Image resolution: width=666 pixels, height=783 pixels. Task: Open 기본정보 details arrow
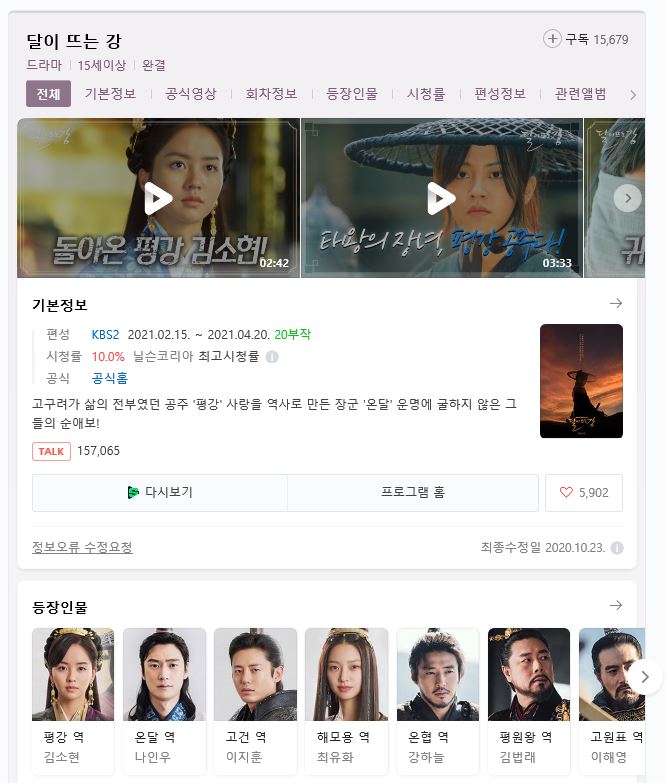click(x=616, y=303)
